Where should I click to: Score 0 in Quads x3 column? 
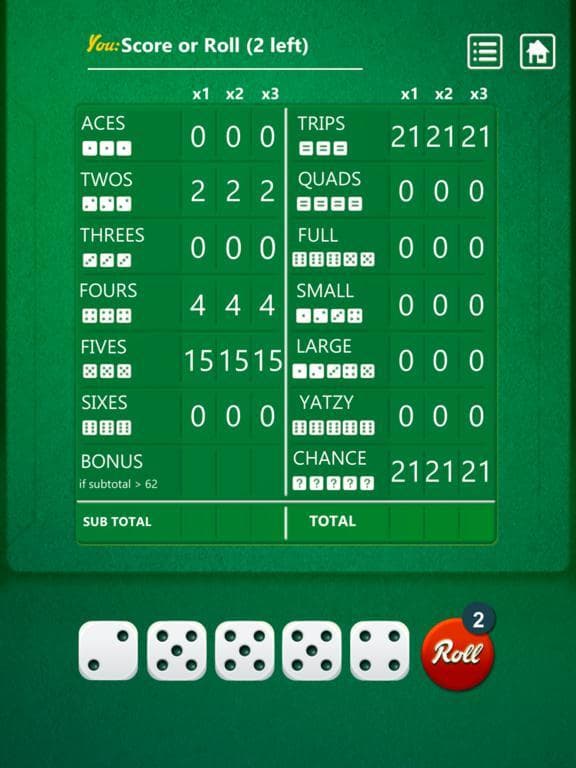pos(476,191)
